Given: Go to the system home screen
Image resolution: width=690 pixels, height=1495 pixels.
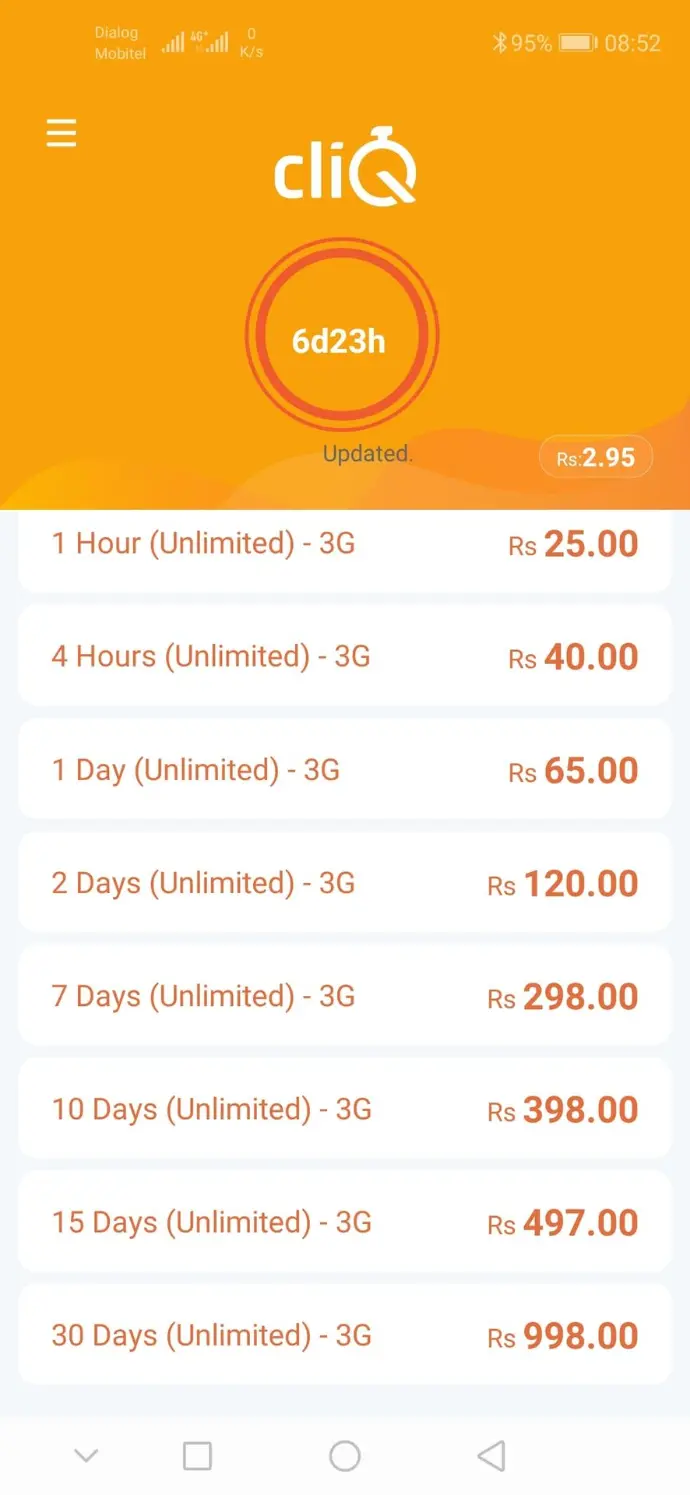Looking at the screenshot, I should coord(344,1456).
